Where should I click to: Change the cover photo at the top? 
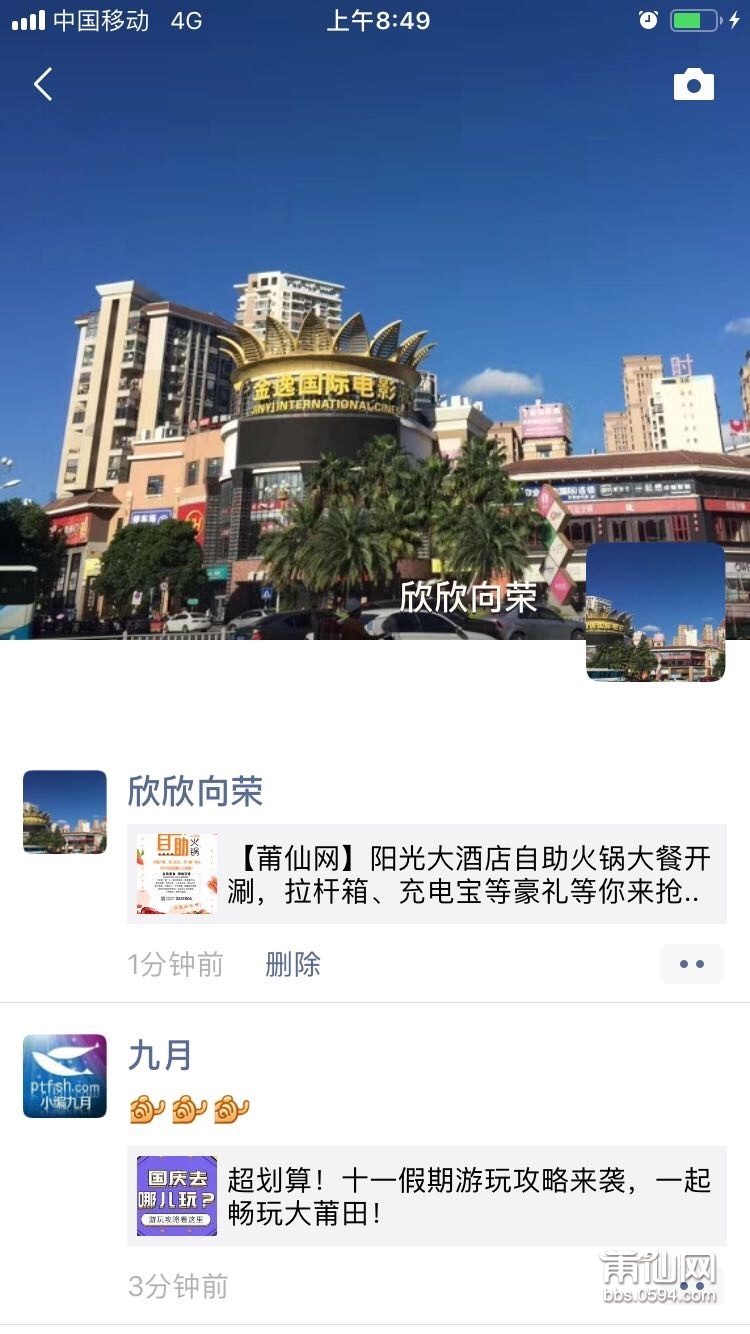(375, 300)
